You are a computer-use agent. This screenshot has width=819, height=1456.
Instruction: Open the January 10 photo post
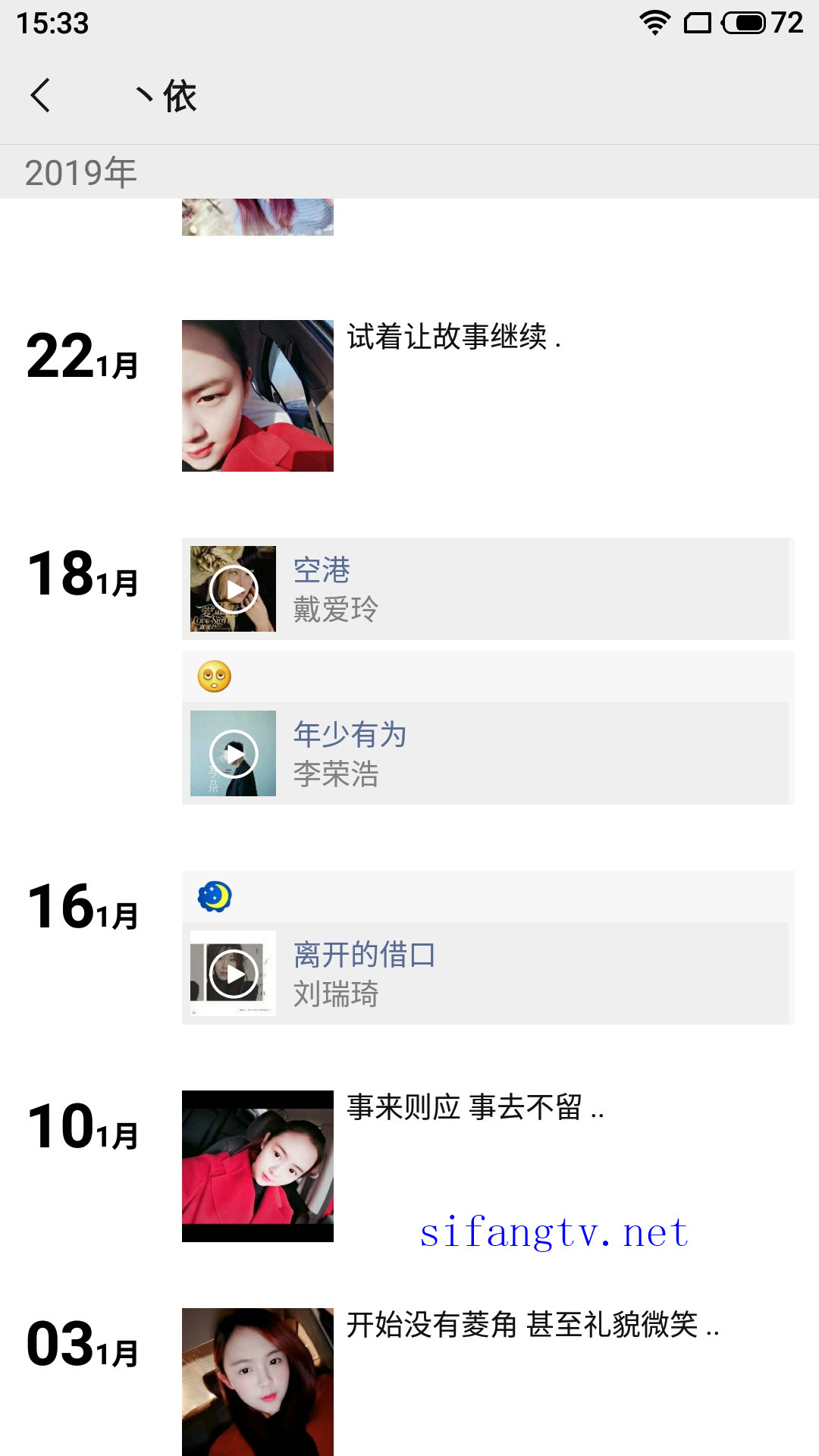click(257, 1166)
